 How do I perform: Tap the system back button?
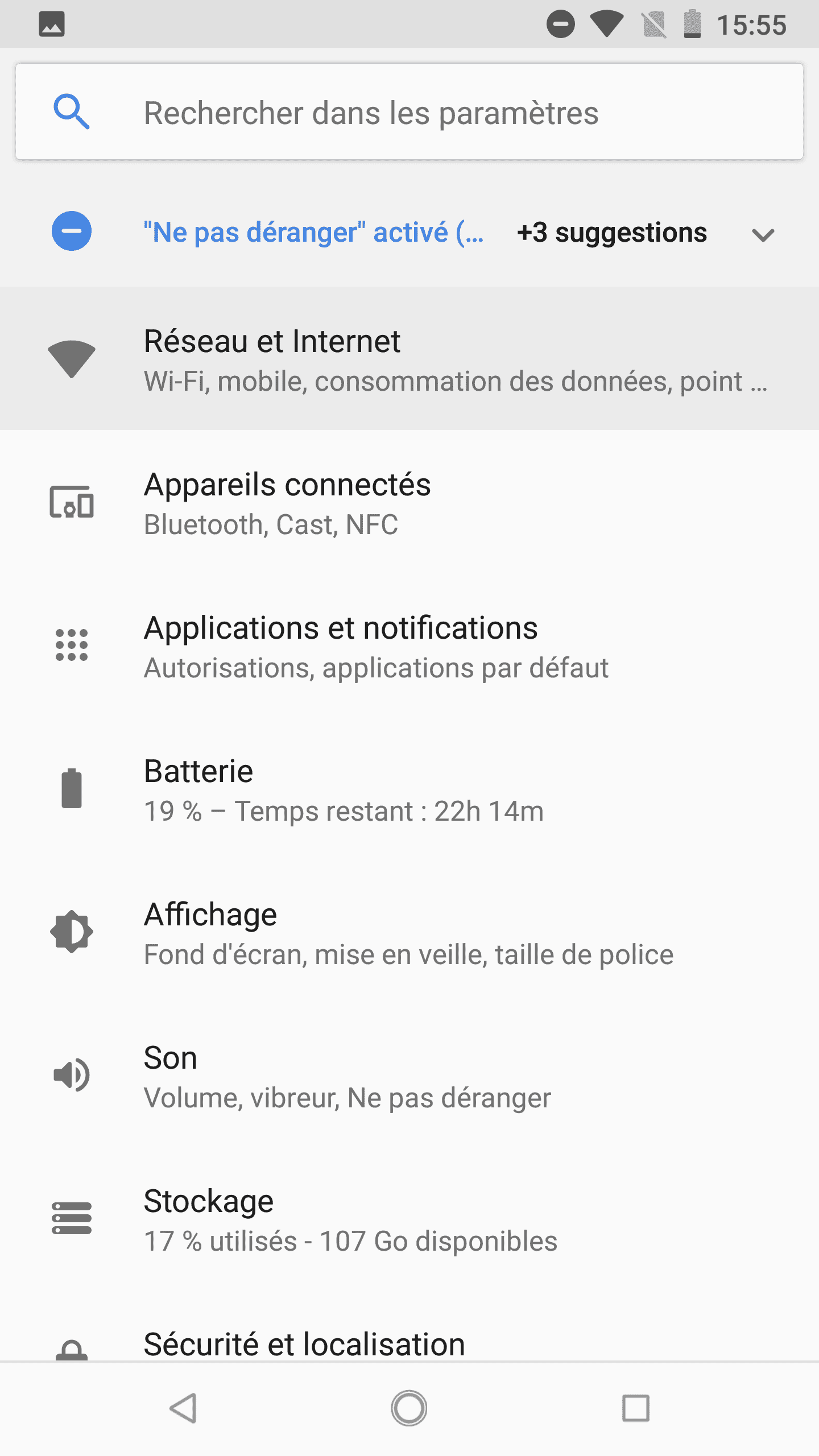[183, 1408]
